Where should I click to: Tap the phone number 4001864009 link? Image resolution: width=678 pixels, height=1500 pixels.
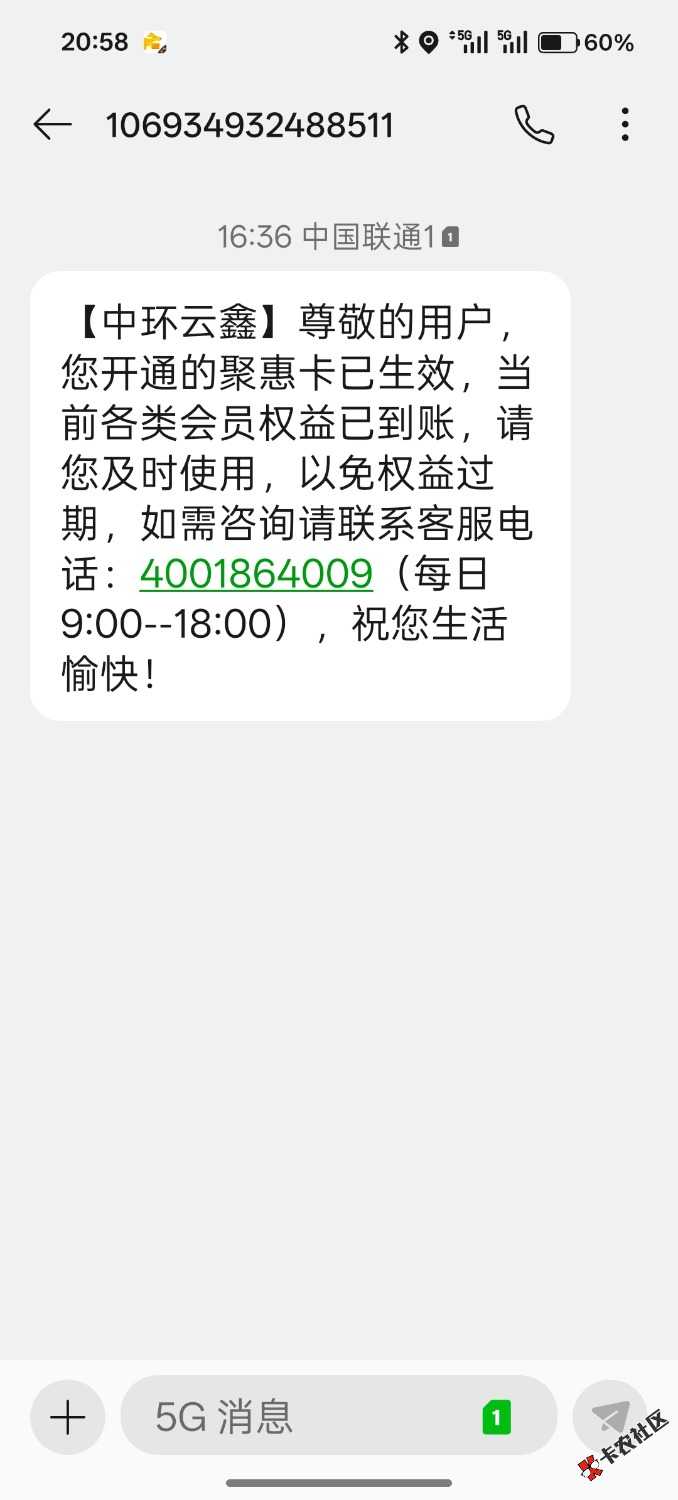[x=256, y=574]
